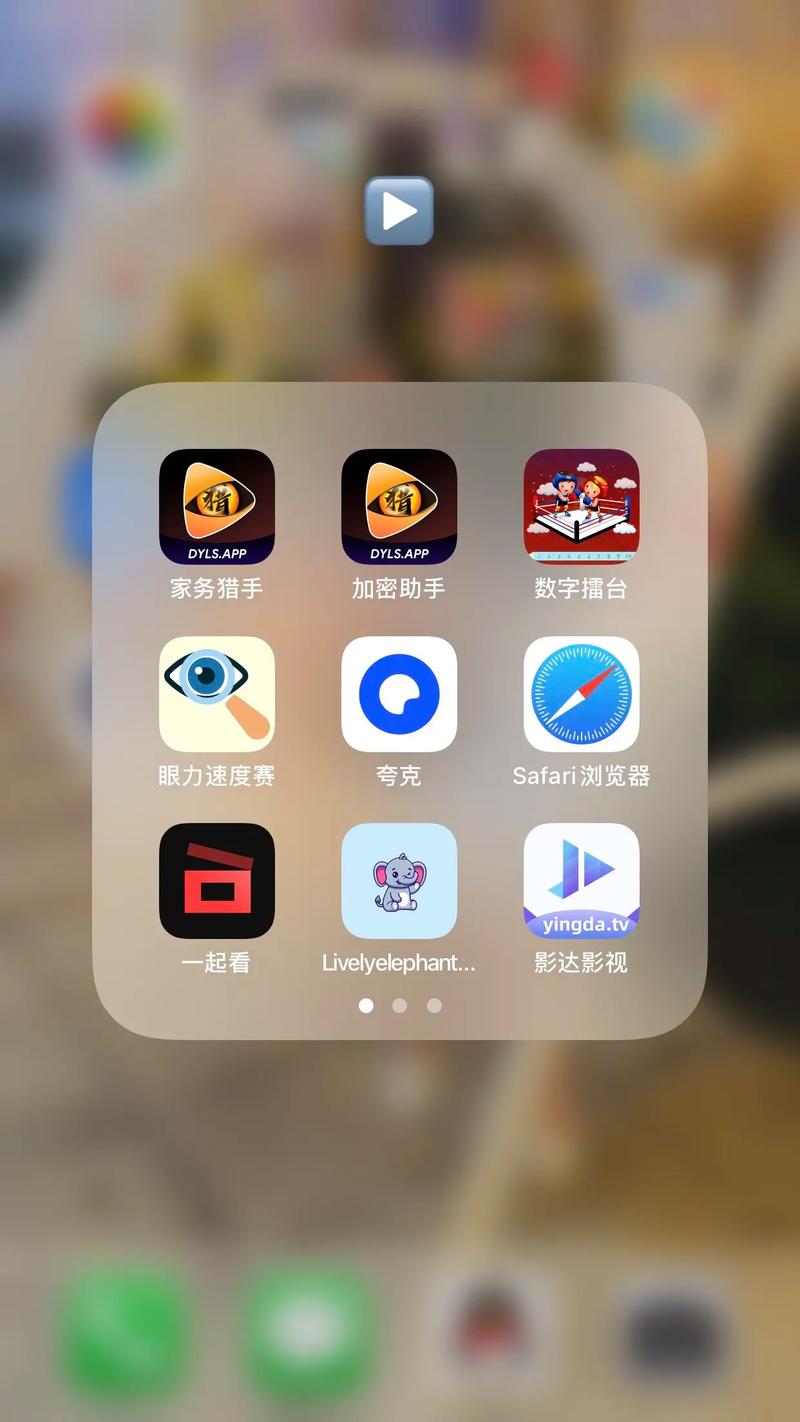Launch Safari浏览器
The height and width of the screenshot is (1422, 800).
581,694
